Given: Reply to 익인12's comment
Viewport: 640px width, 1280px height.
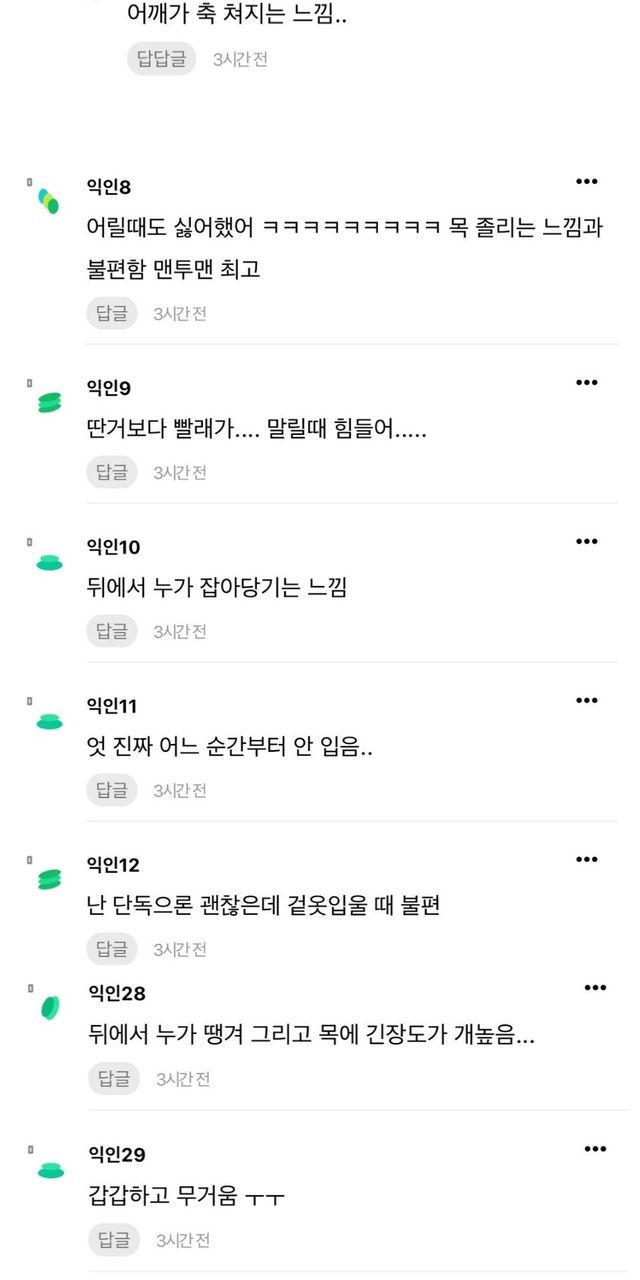Looking at the screenshot, I should [x=111, y=948].
